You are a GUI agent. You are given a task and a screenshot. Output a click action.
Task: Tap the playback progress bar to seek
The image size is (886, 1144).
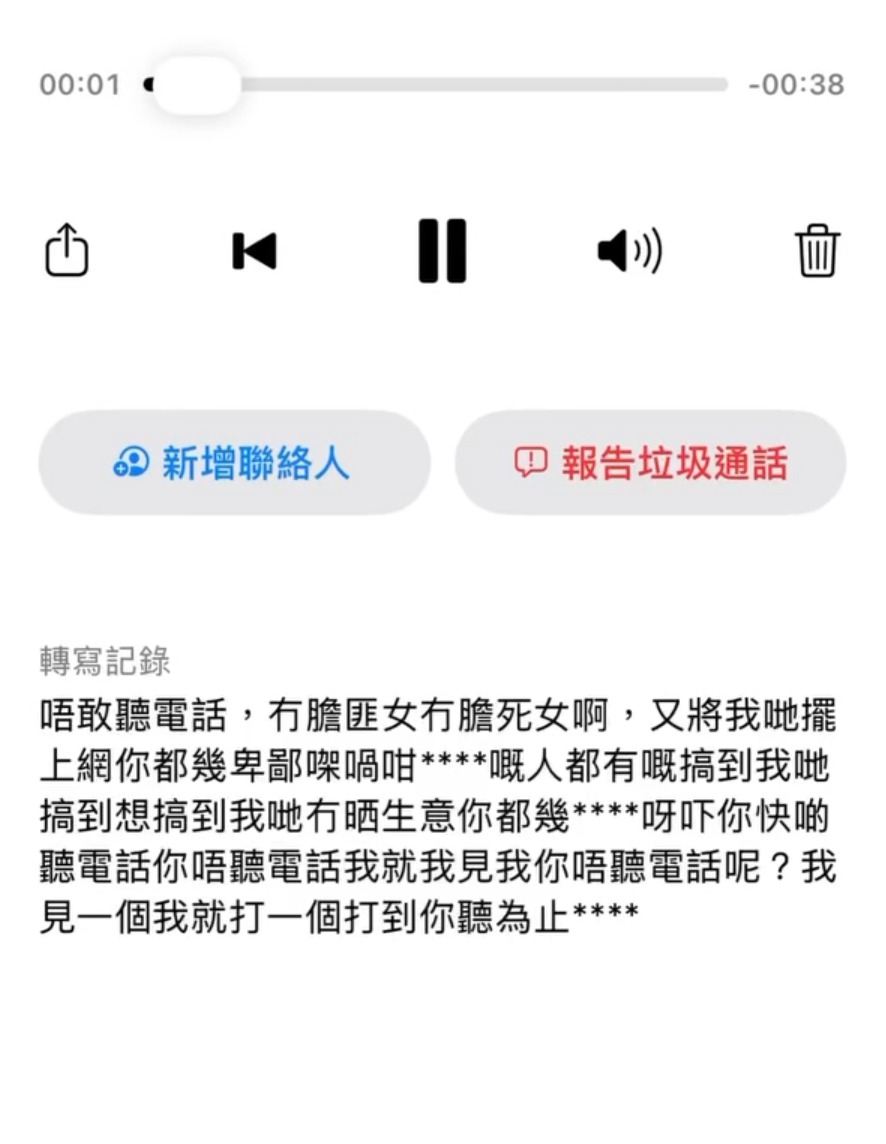click(x=480, y=85)
